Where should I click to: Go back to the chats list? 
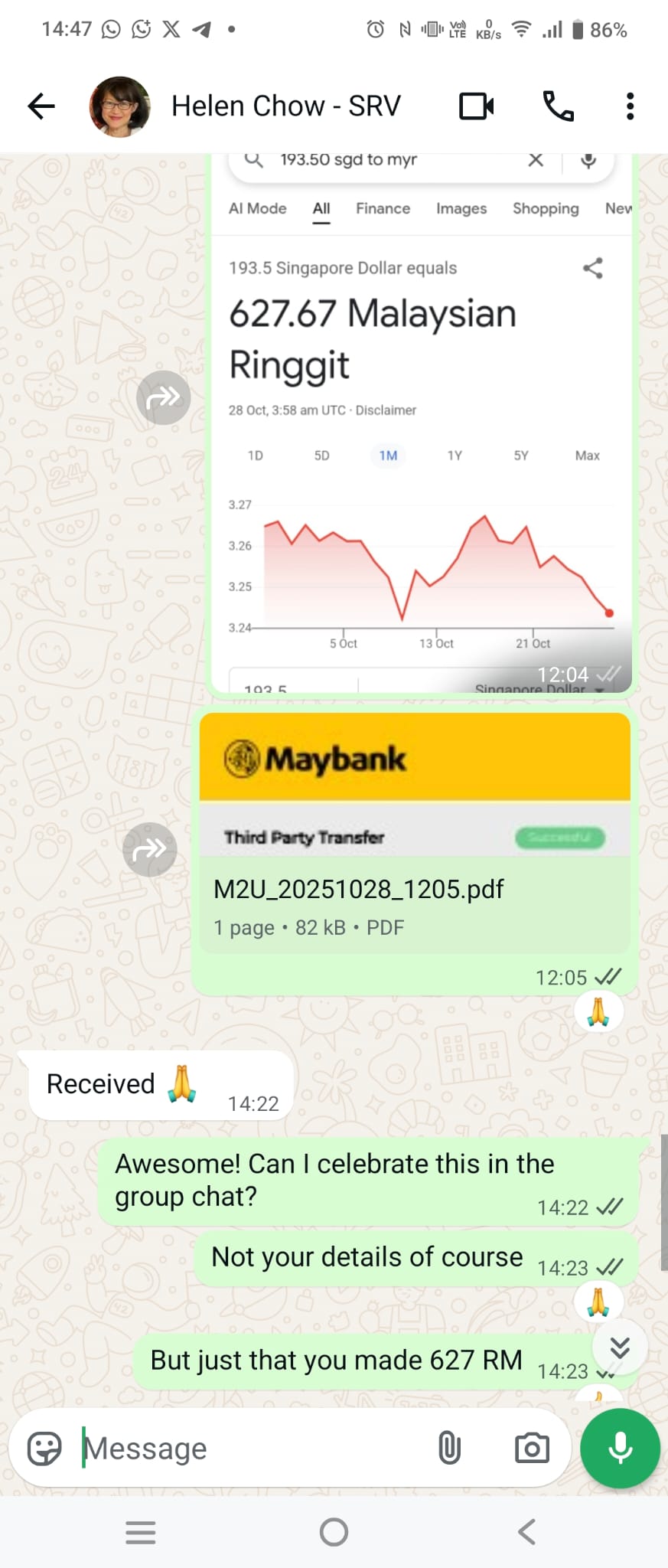click(41, 106)
